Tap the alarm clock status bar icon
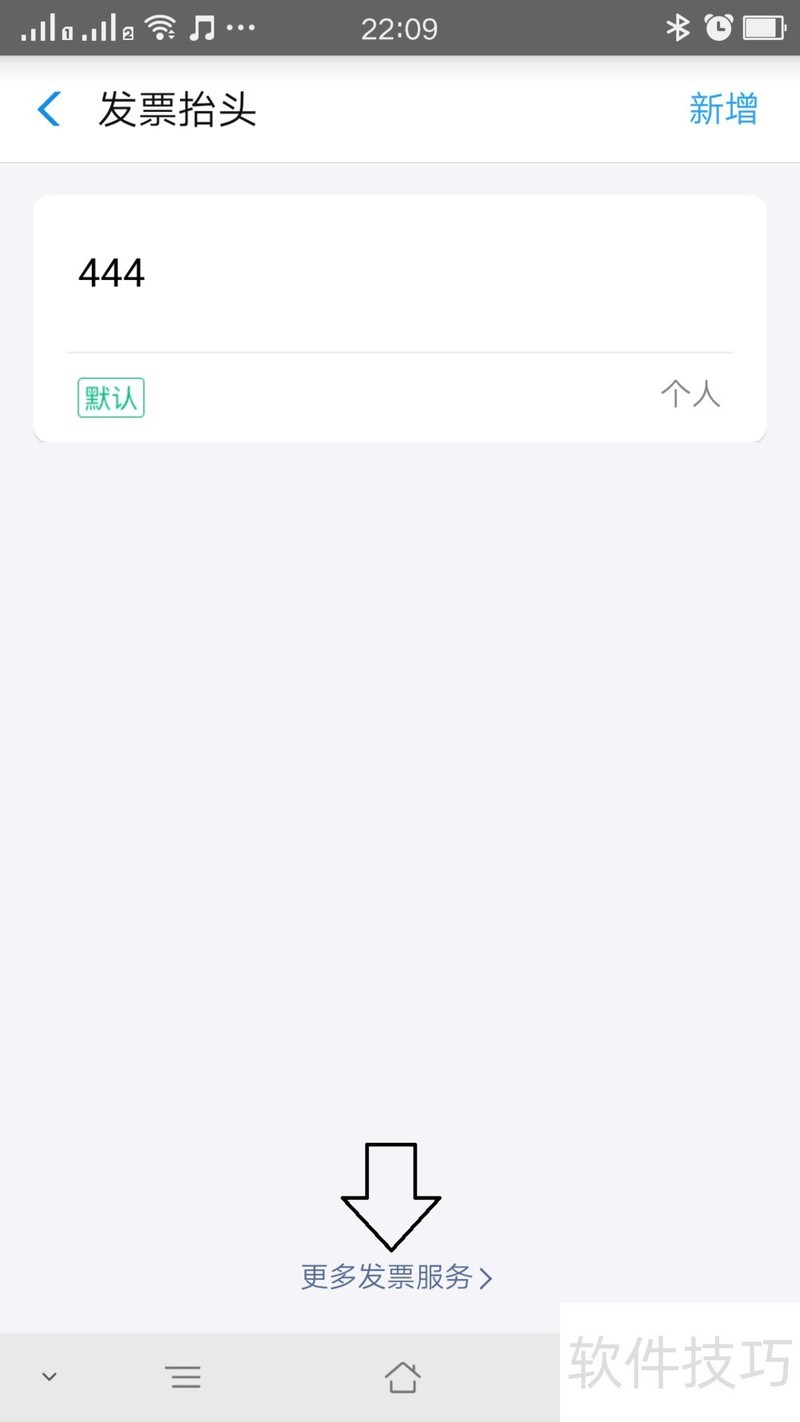The image size is (800, 1422). click(720, 28)
